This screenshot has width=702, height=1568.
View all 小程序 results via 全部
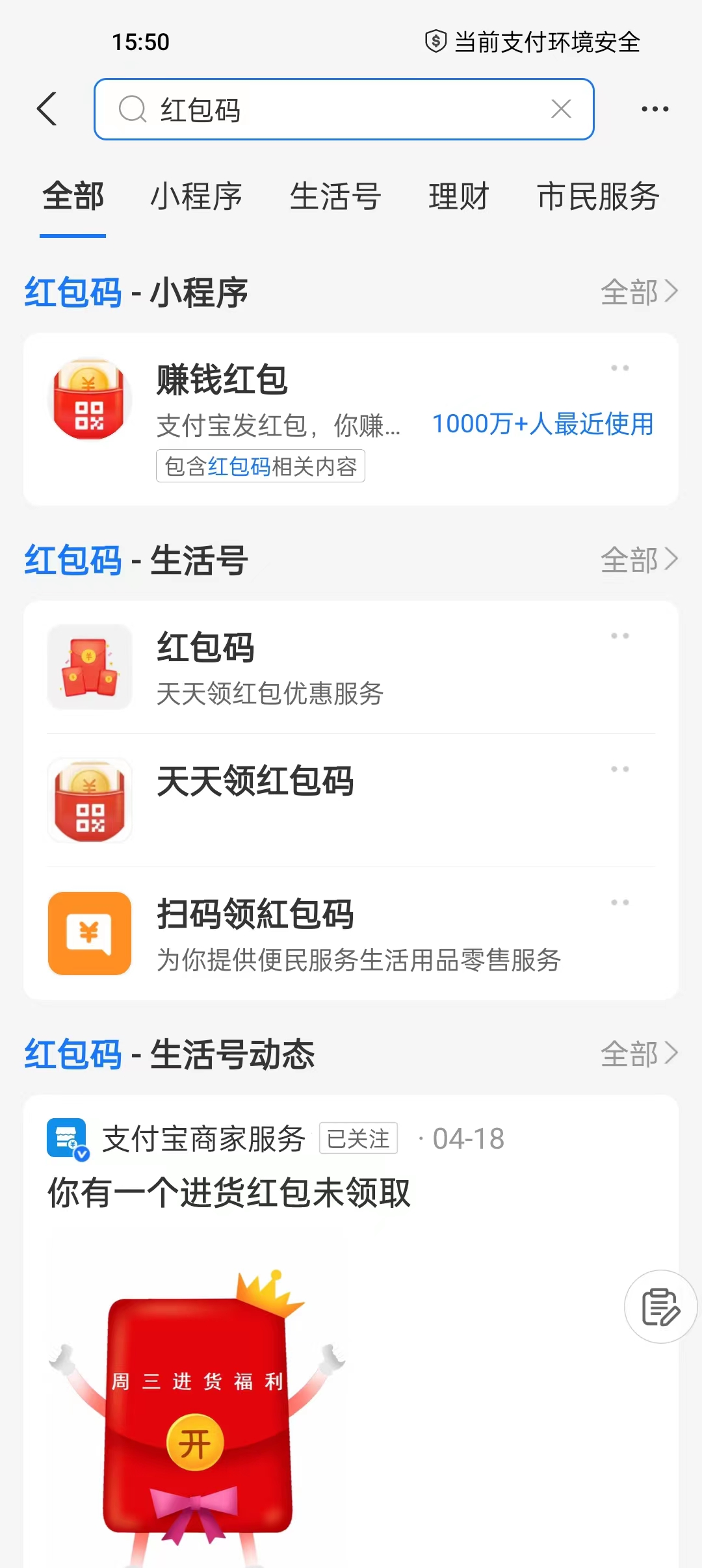click(638, 292)
